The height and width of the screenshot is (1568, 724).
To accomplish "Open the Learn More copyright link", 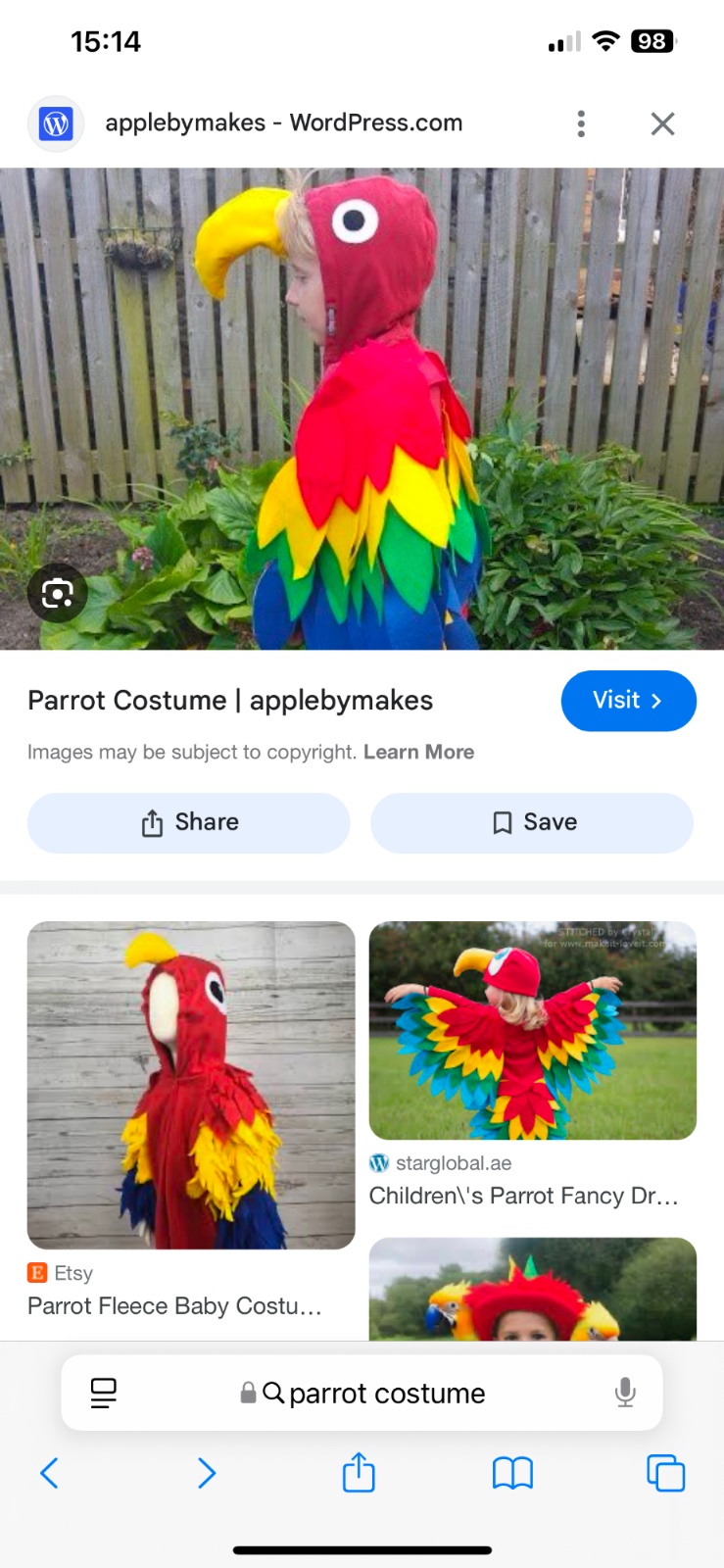I will pos(418,752).
